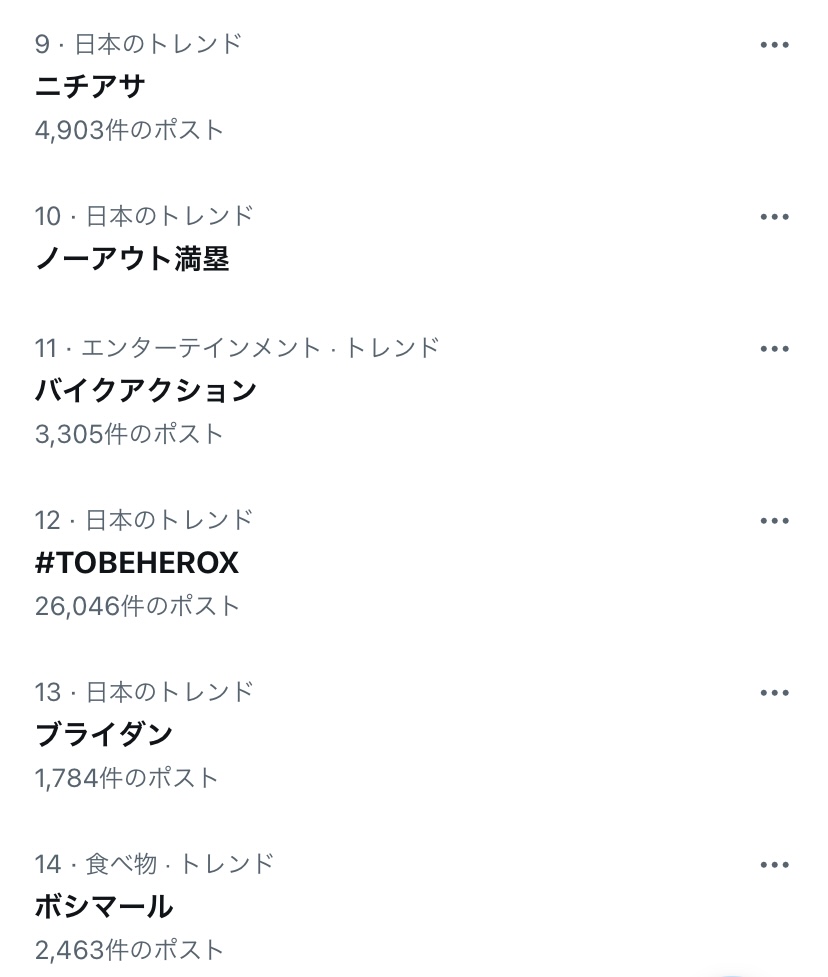This screenshot has width=828, height=977.
Task: View posts for バイクアクション
Action: tap(146, 391)
